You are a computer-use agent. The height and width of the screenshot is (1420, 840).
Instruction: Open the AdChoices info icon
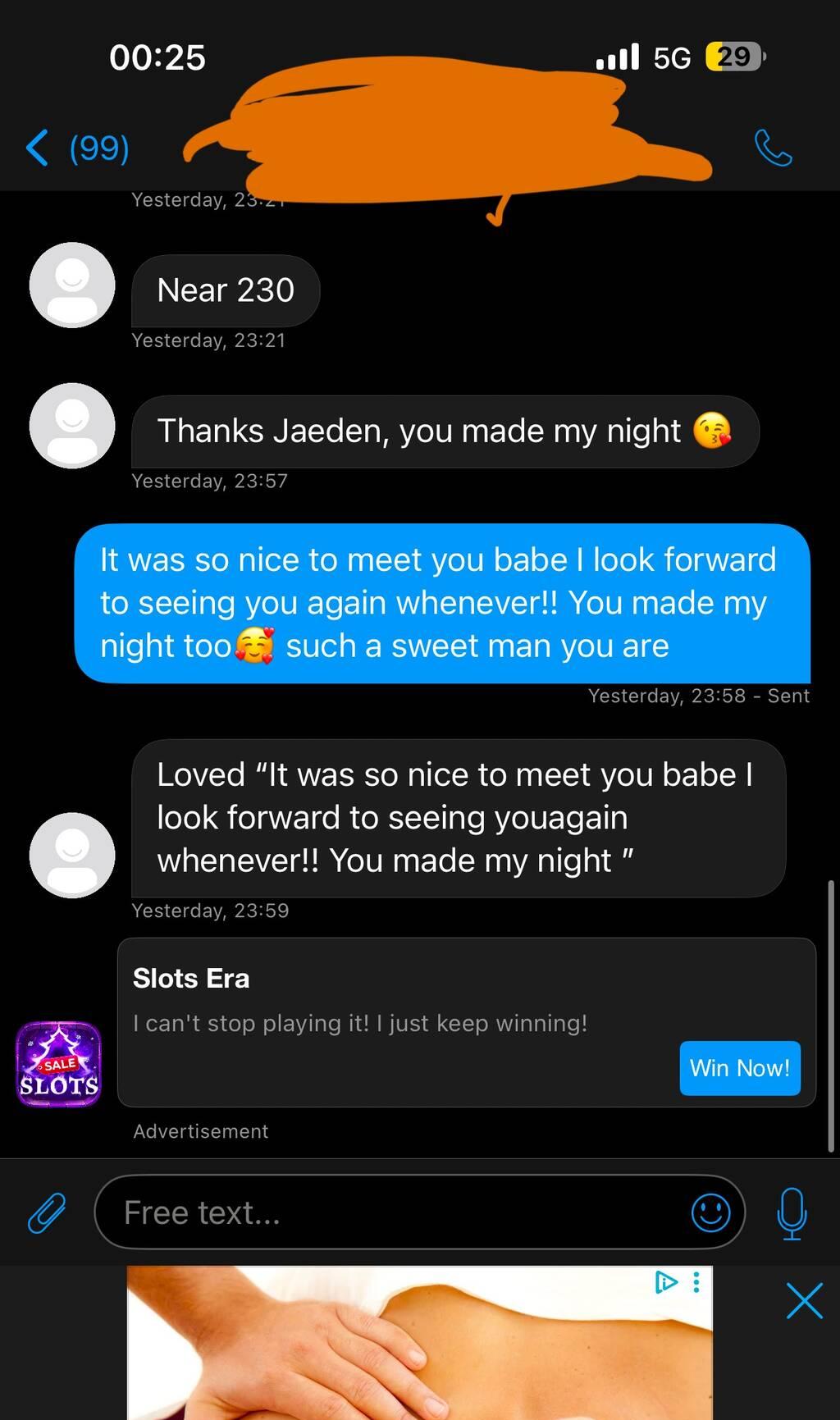[666, 1282]
